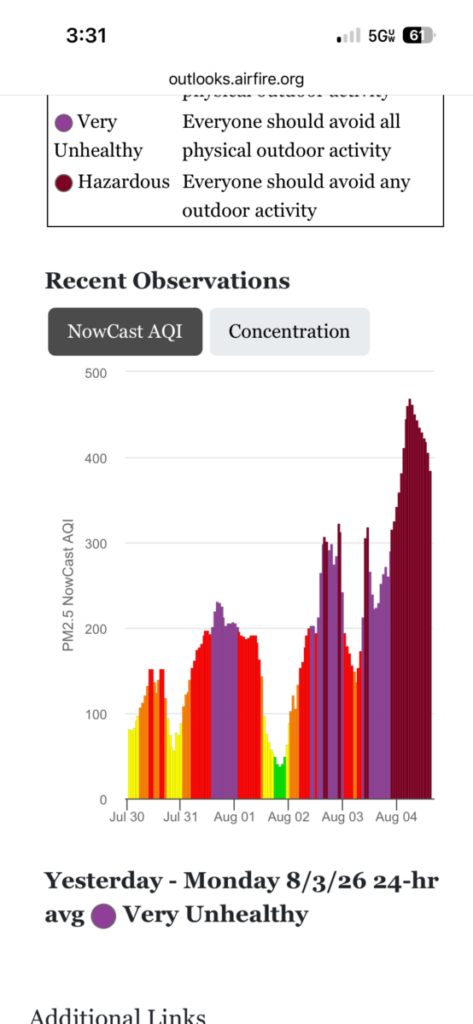Switch to the Concentration view
Image resolution: width=473 pixels, height=1024 pixels.
coord(289,332)
